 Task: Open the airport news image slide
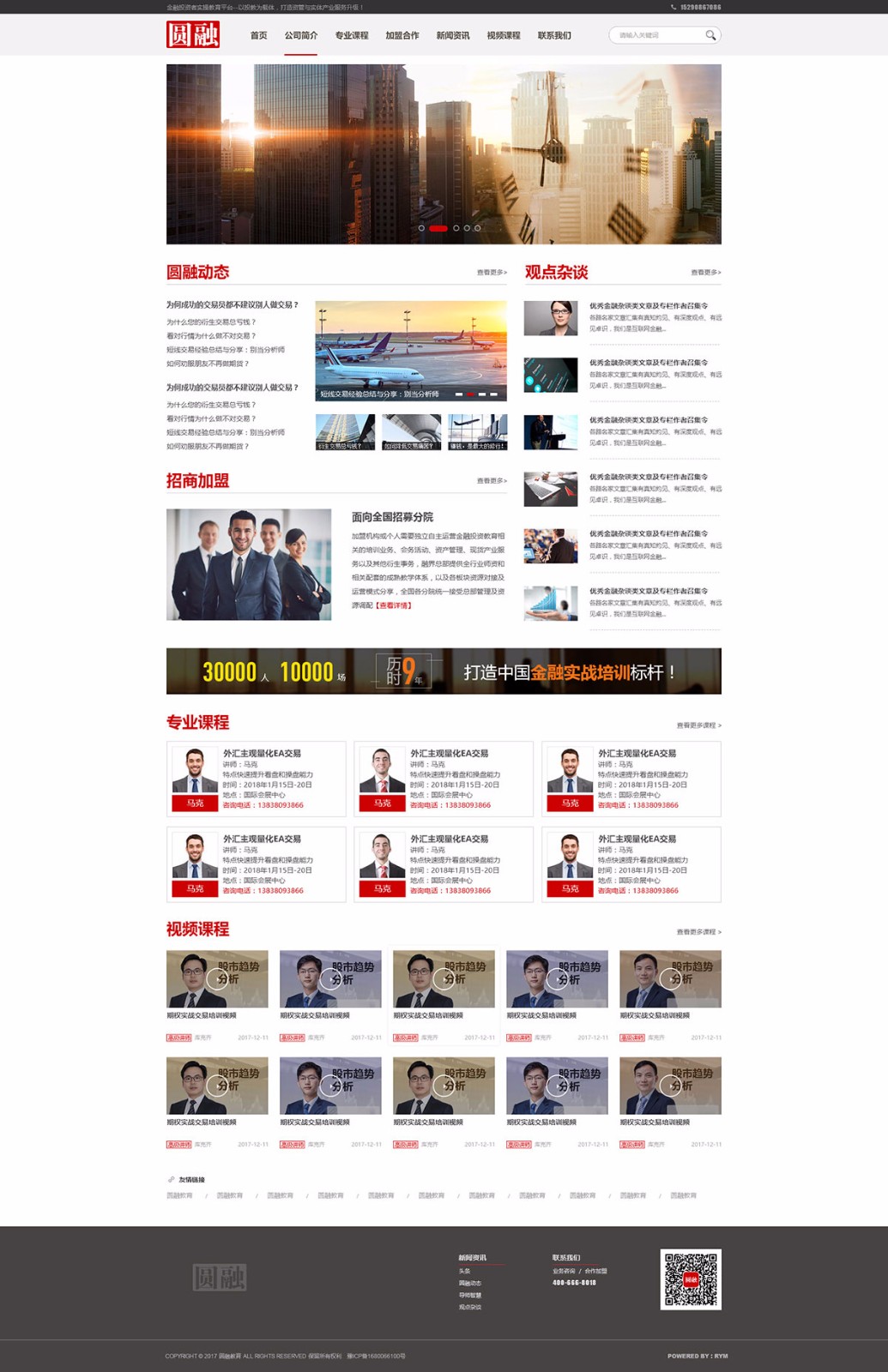(410, 350)
